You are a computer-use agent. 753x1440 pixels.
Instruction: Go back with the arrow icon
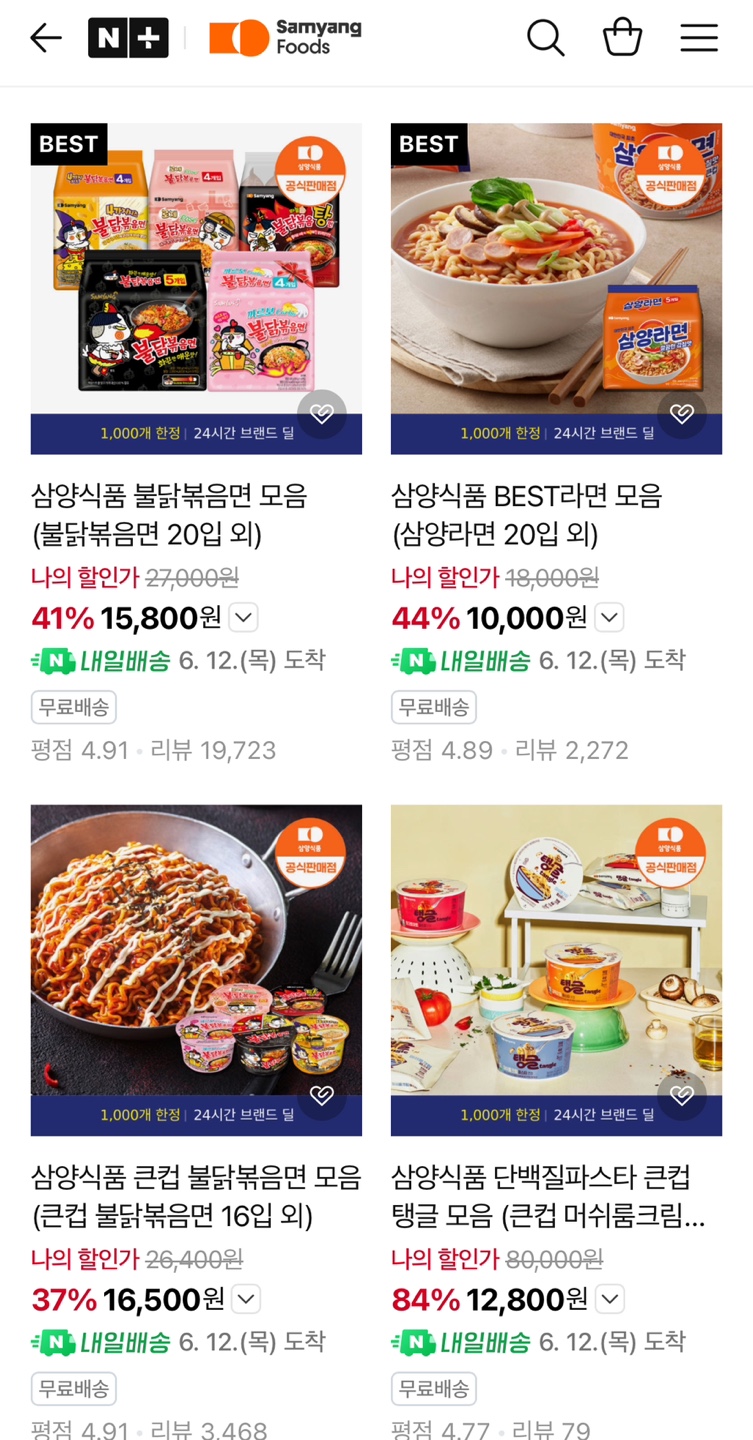(46, 39)
